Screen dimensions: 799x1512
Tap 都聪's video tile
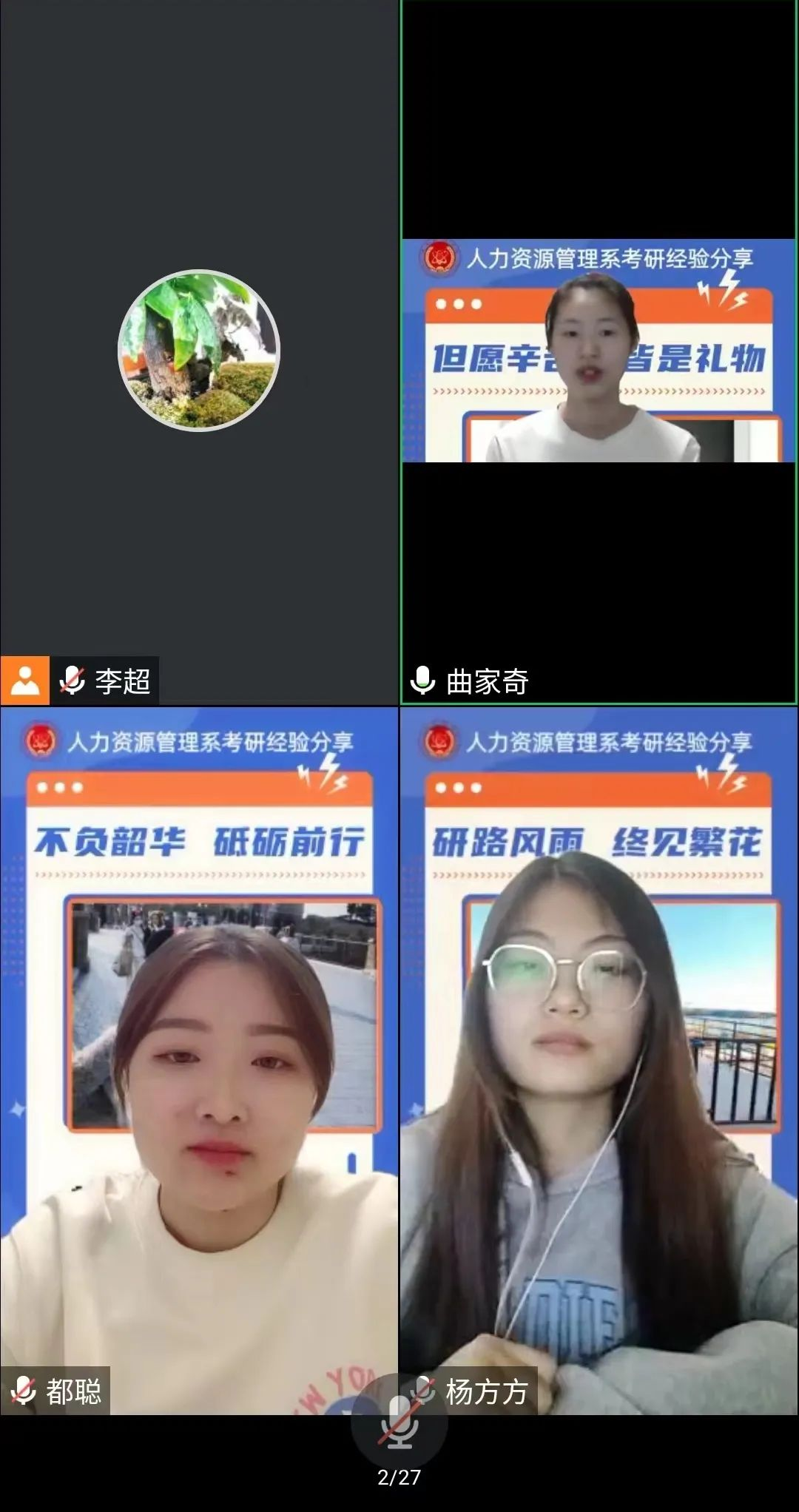coord(198,1058)
